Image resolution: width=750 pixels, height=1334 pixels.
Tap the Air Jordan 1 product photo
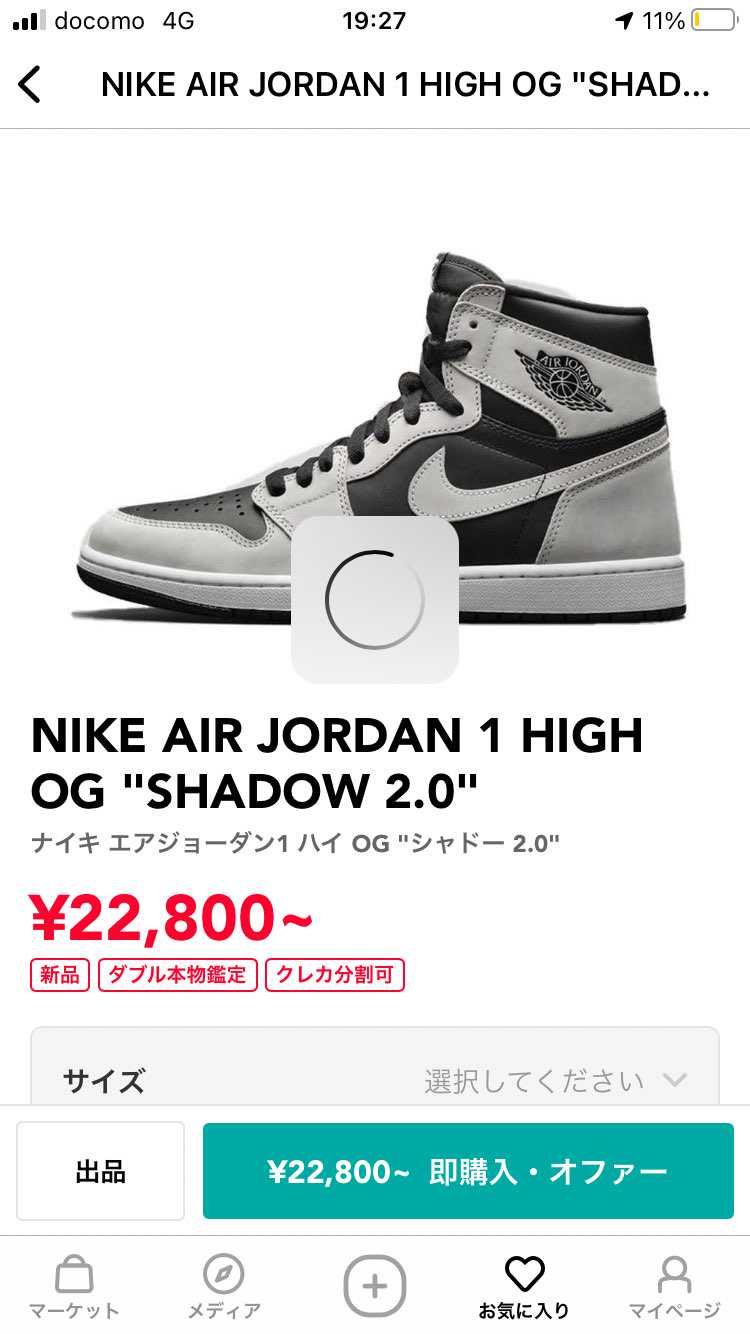click(375, 420)
